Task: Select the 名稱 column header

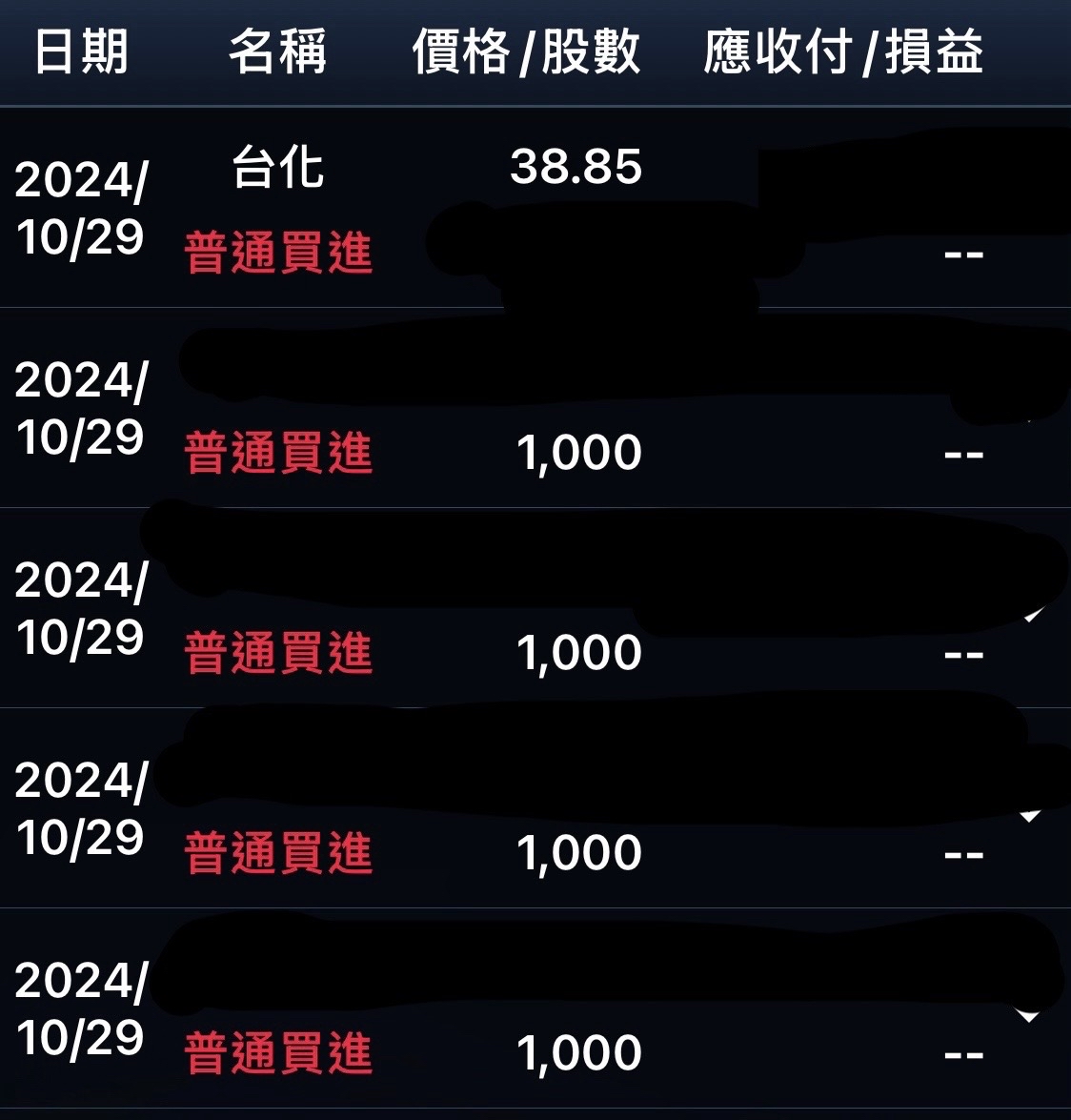Action: tap(277, 54)
